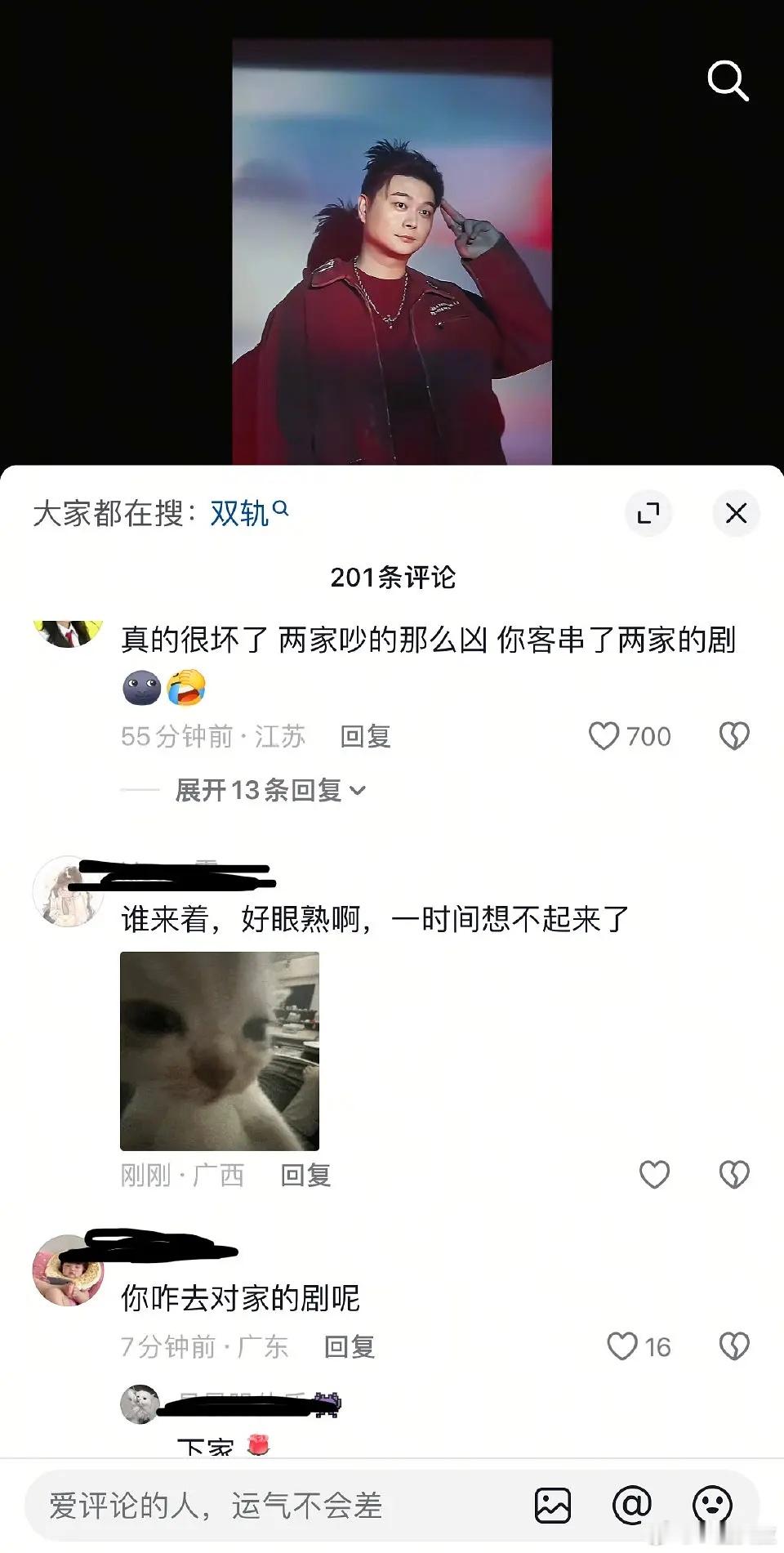Expand the comments panel to fullscreen
The image size is (784, 1553).
pos(649,513)
